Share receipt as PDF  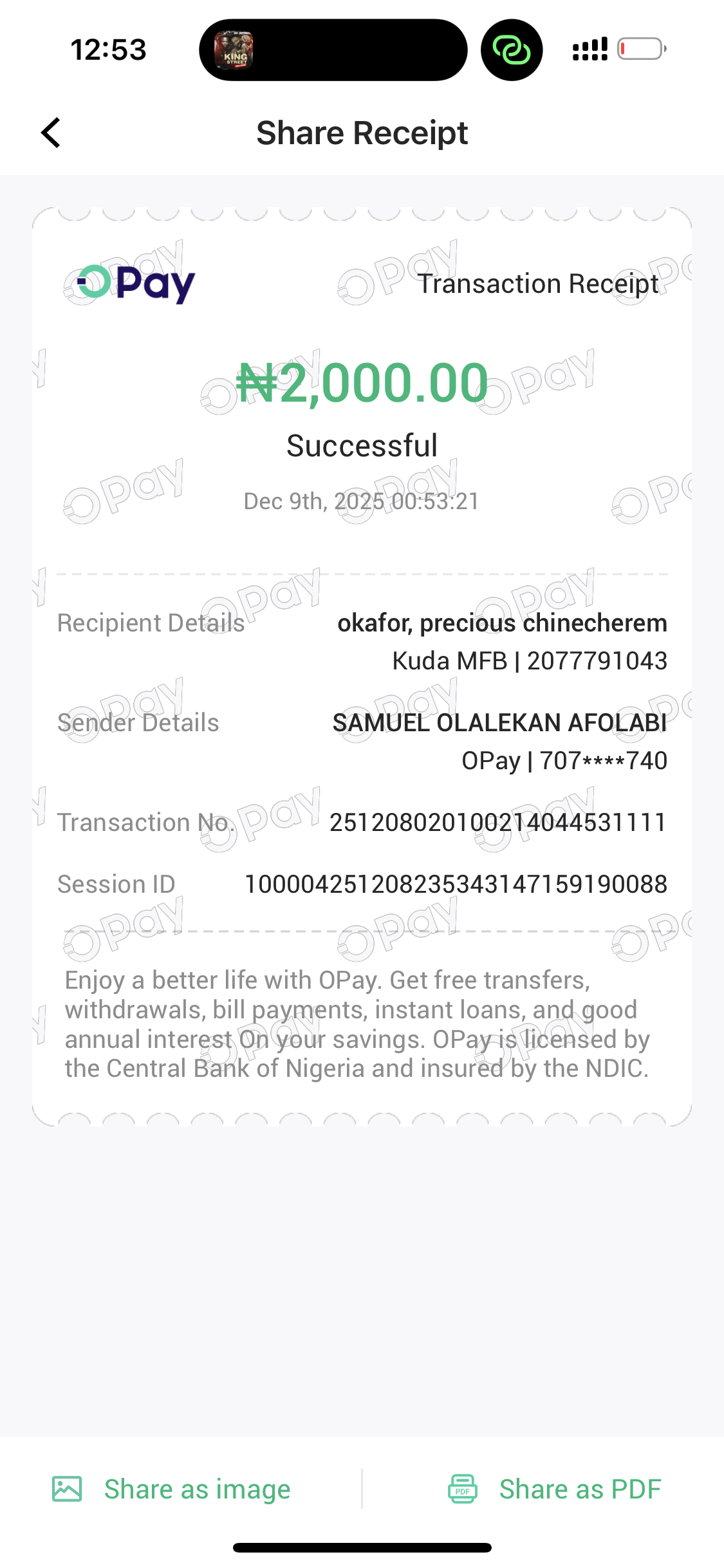coord(555,1489)
